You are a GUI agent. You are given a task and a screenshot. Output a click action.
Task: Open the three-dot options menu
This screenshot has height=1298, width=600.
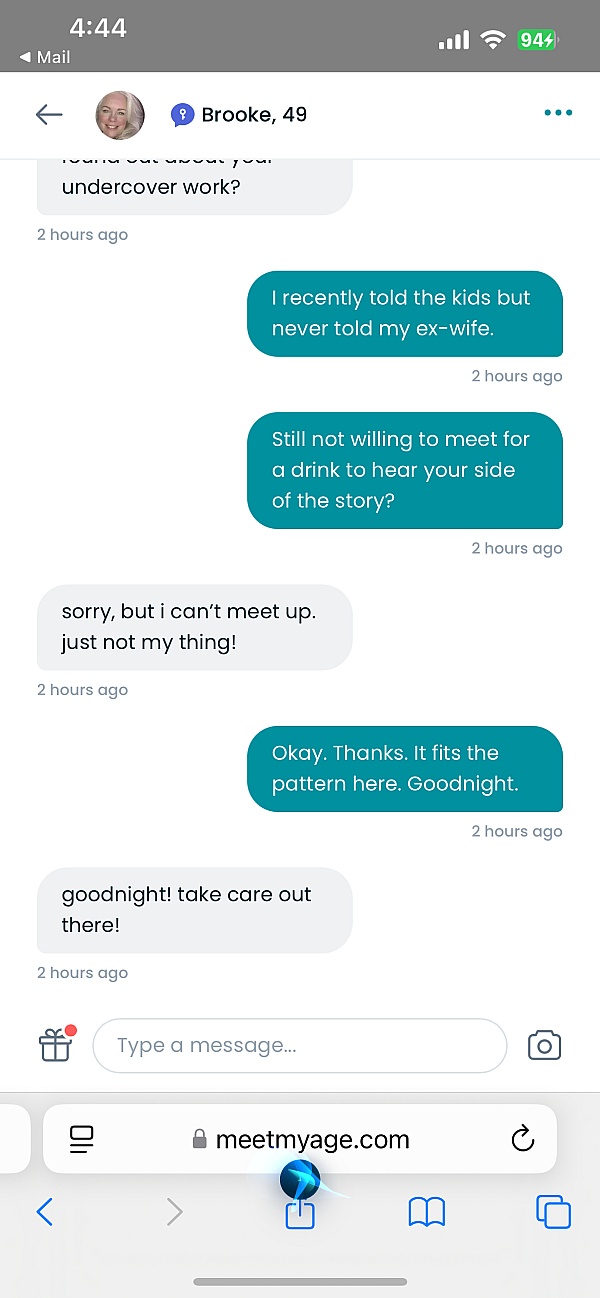click(558, 113)
